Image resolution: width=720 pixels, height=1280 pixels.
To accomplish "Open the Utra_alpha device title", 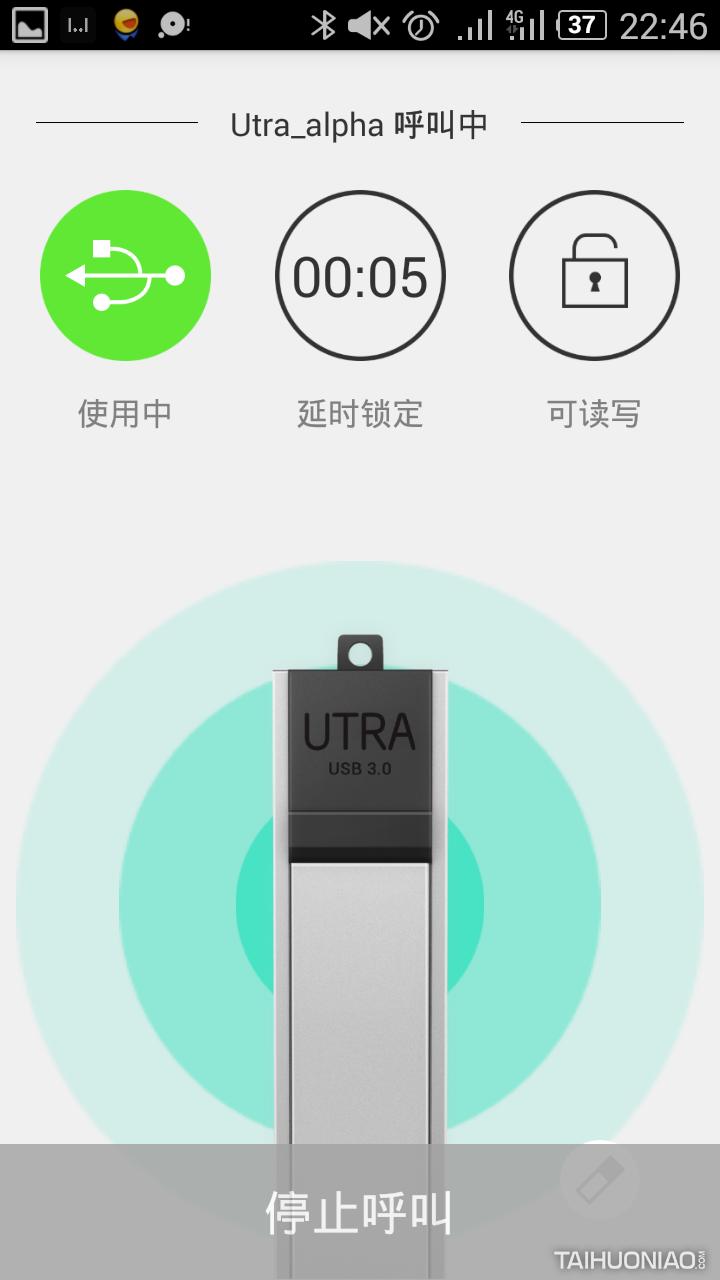I will [359, 122].
